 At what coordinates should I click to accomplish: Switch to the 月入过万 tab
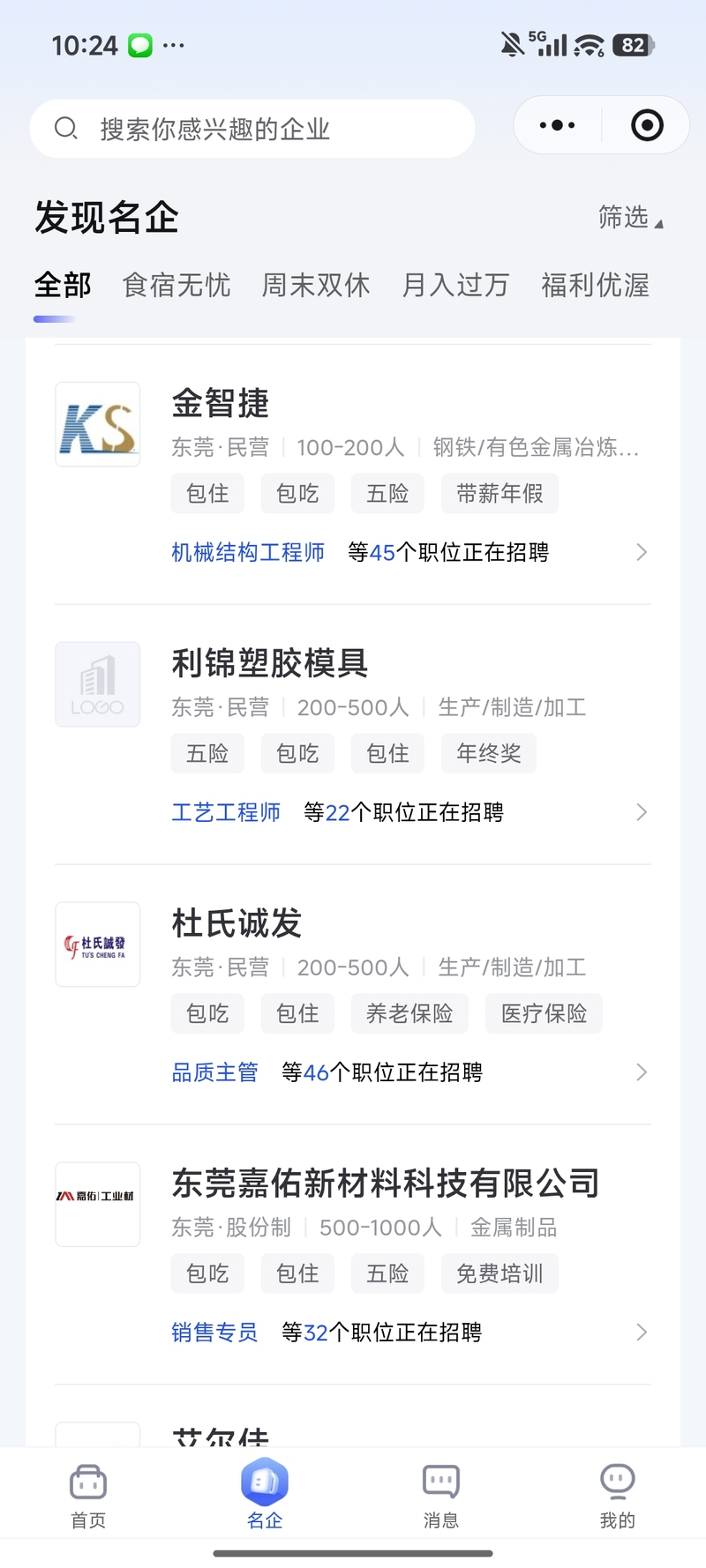(455, 285)
